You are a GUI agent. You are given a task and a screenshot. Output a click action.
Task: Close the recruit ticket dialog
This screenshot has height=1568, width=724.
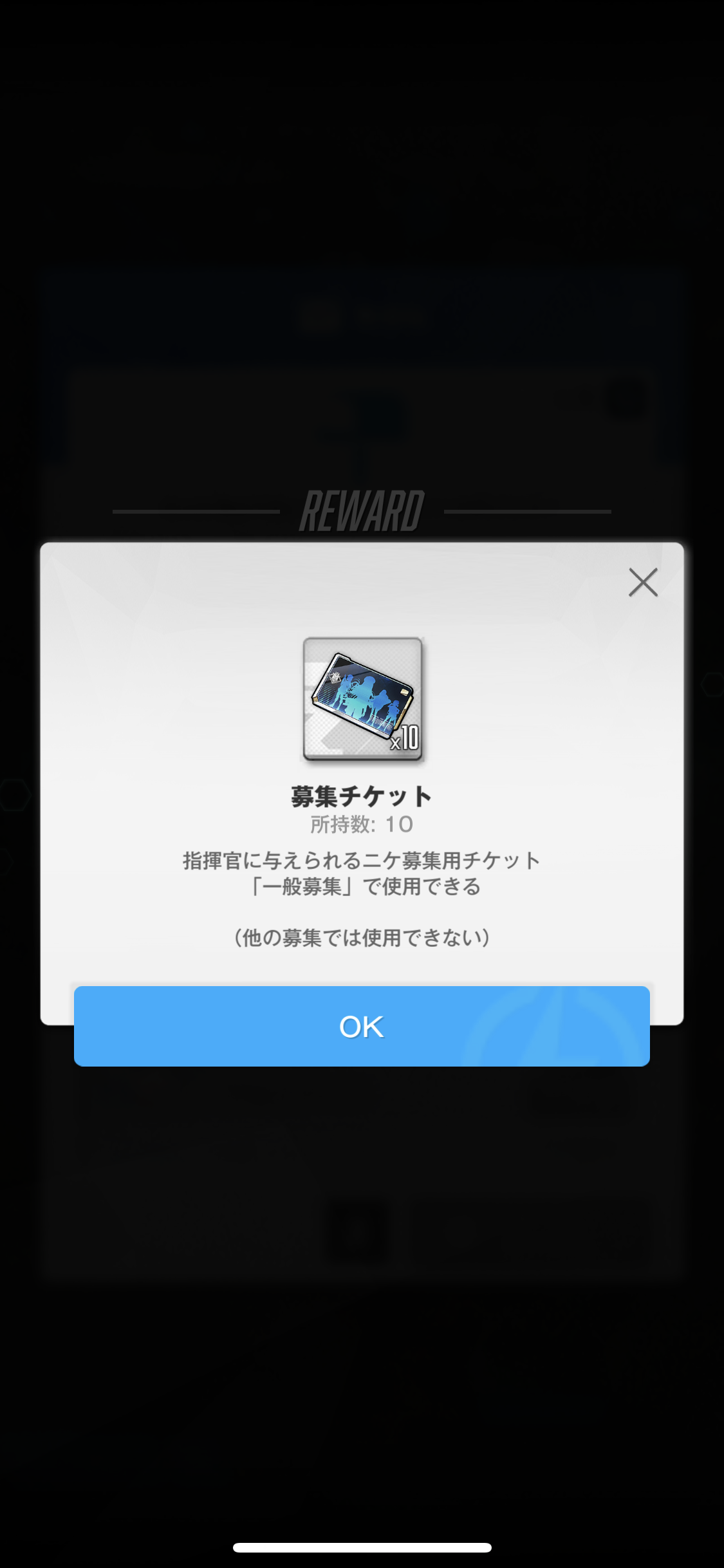(x=643, y=583)
